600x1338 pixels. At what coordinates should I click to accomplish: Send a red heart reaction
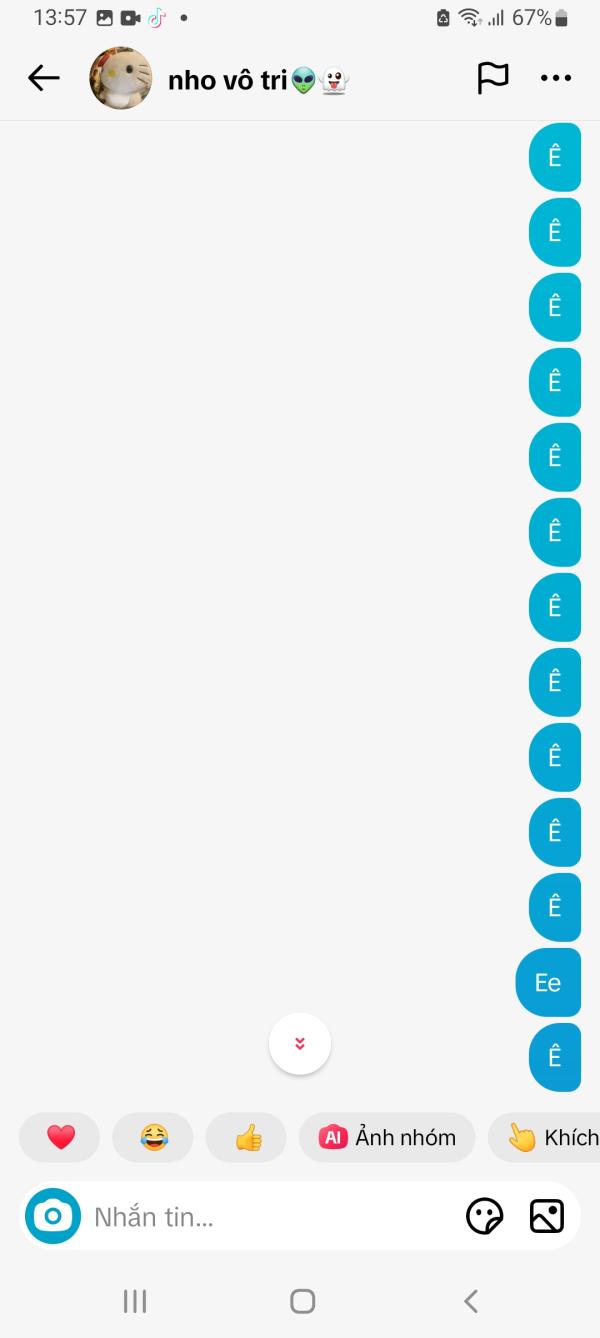pos(60,1137)
